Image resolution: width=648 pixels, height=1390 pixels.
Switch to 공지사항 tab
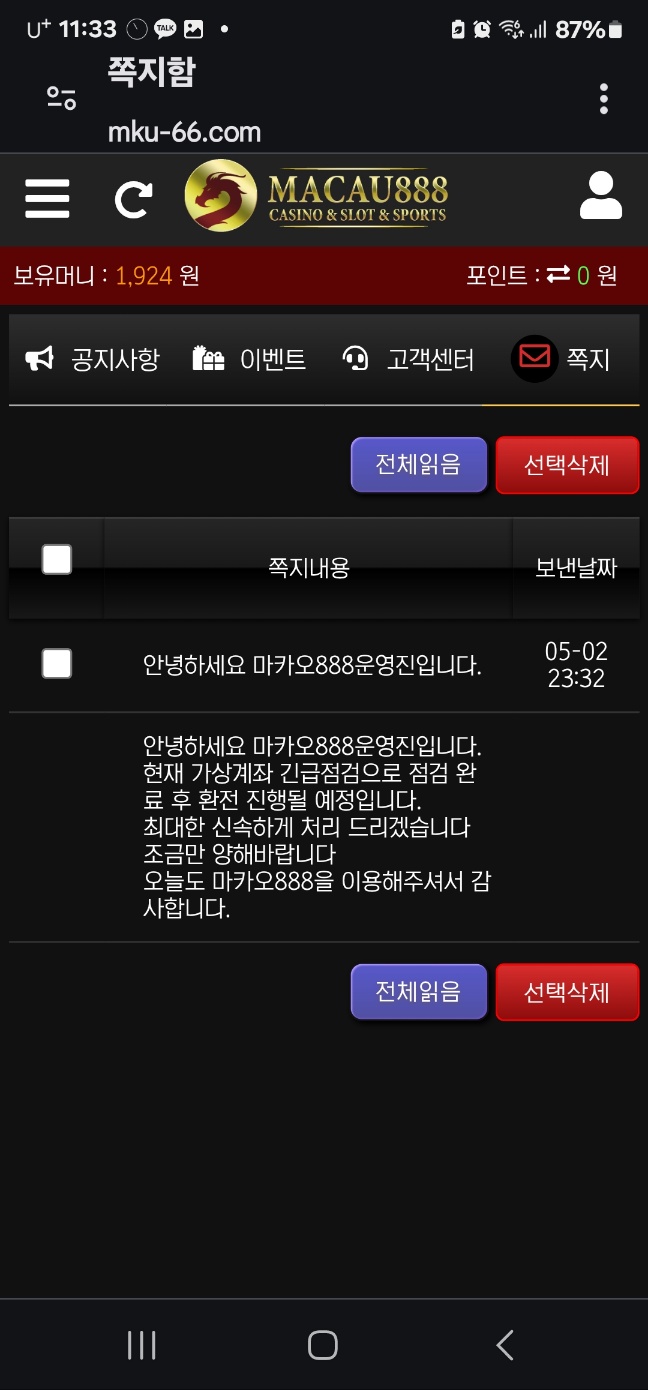pyautogui.click(x=93, y=360)
